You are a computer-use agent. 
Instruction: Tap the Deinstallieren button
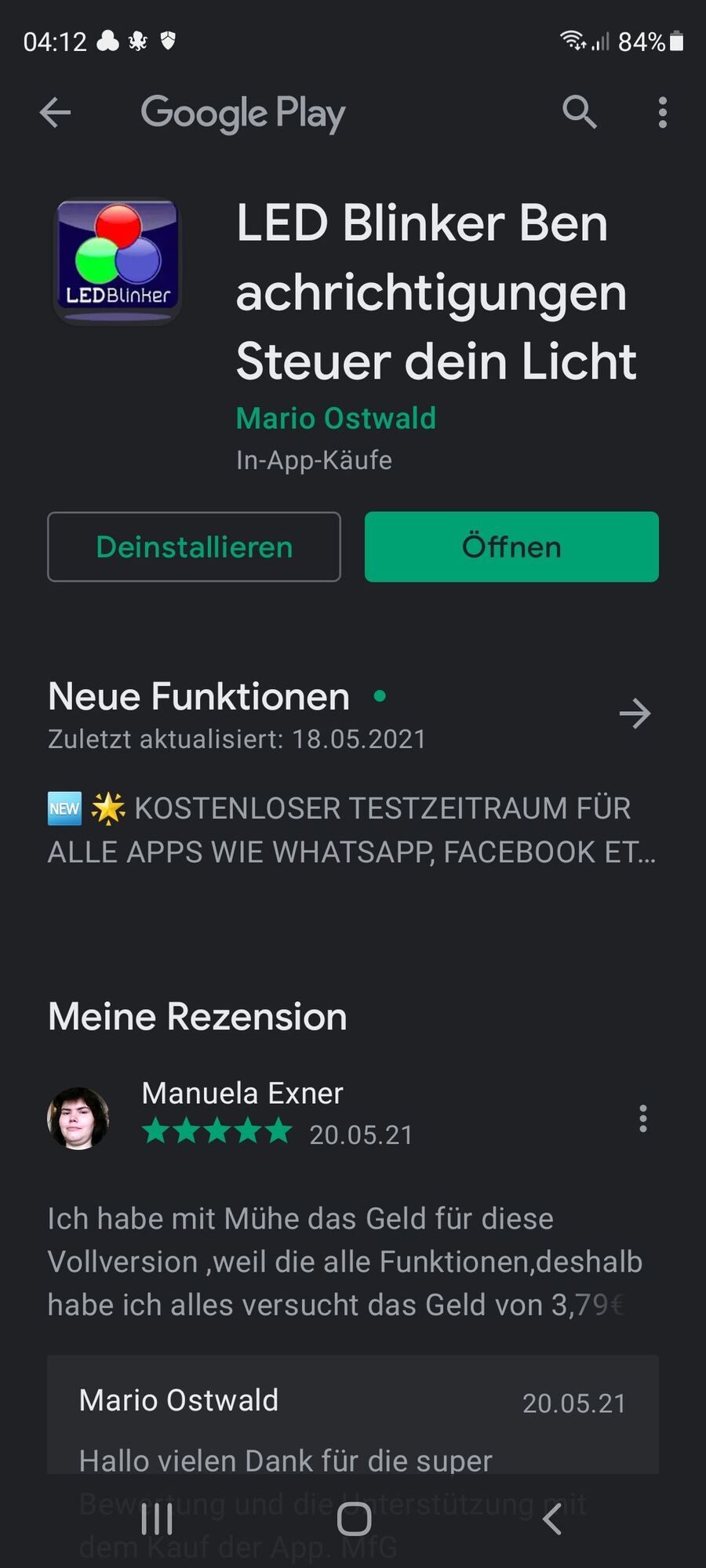(x=194, y=547)
